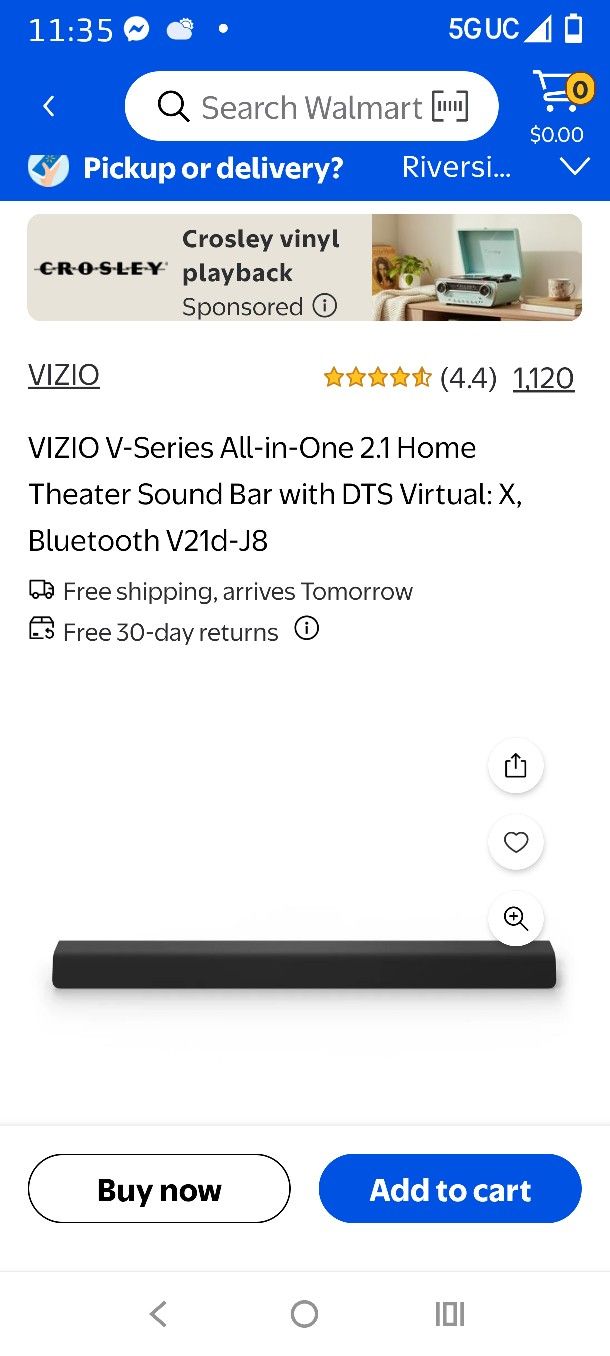Screen dimensions: 610x1356
Task: View the 1,120 customer reviews
Action: point(543,378)
